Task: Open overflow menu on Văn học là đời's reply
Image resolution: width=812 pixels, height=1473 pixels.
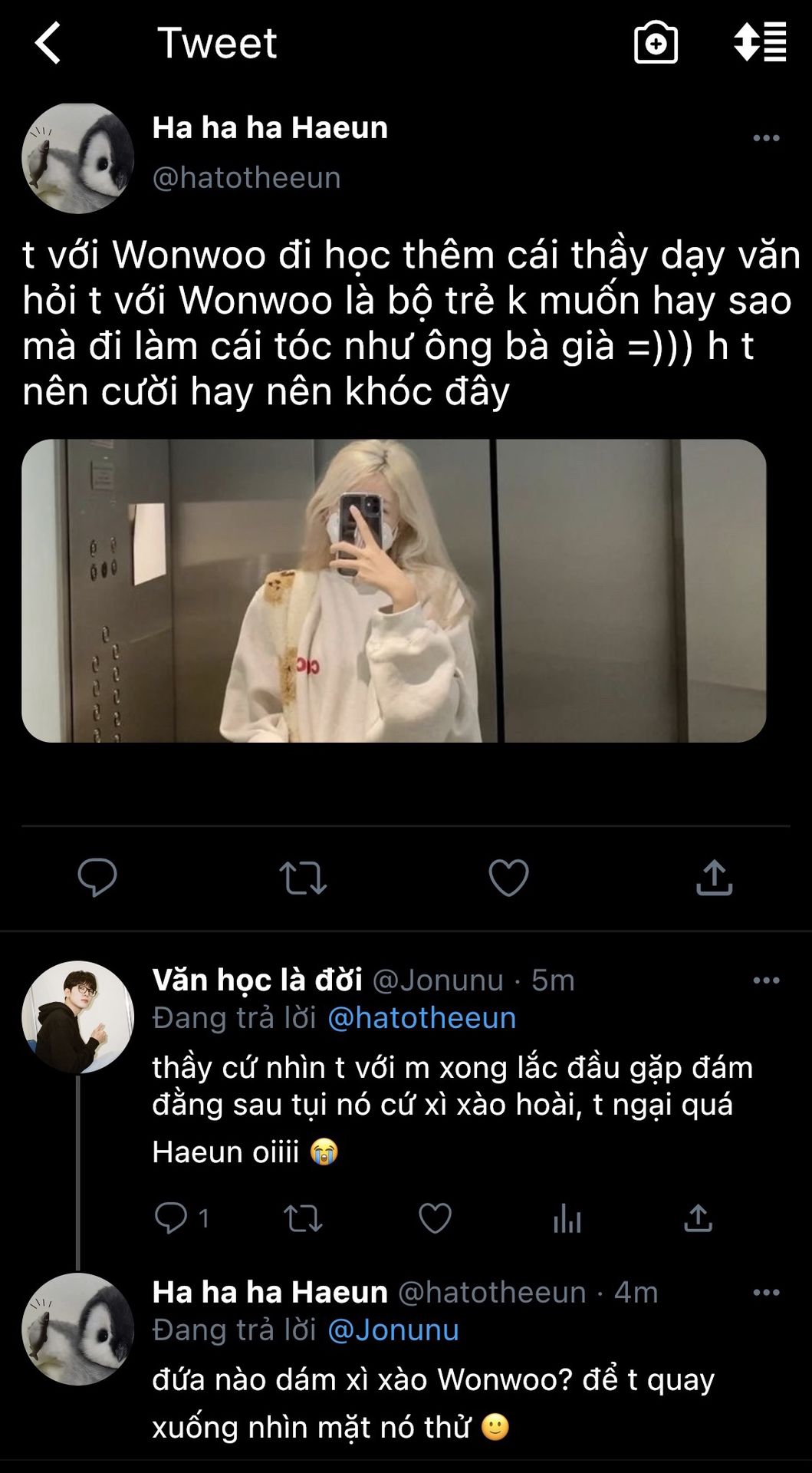Action: pyautogui.click(x=765, y=980)
